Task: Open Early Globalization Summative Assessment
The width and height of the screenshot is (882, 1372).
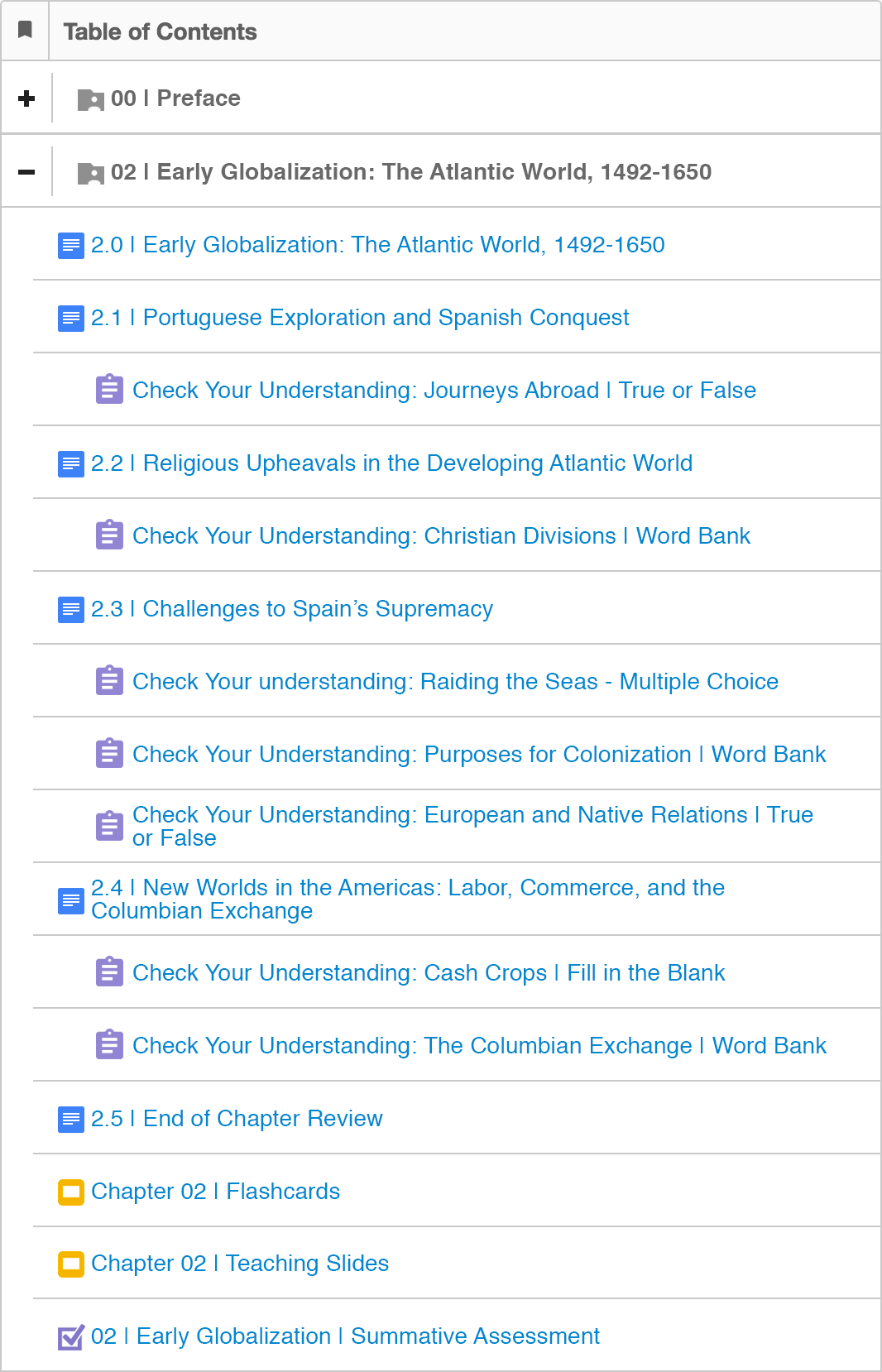Action: point(345,1336)
